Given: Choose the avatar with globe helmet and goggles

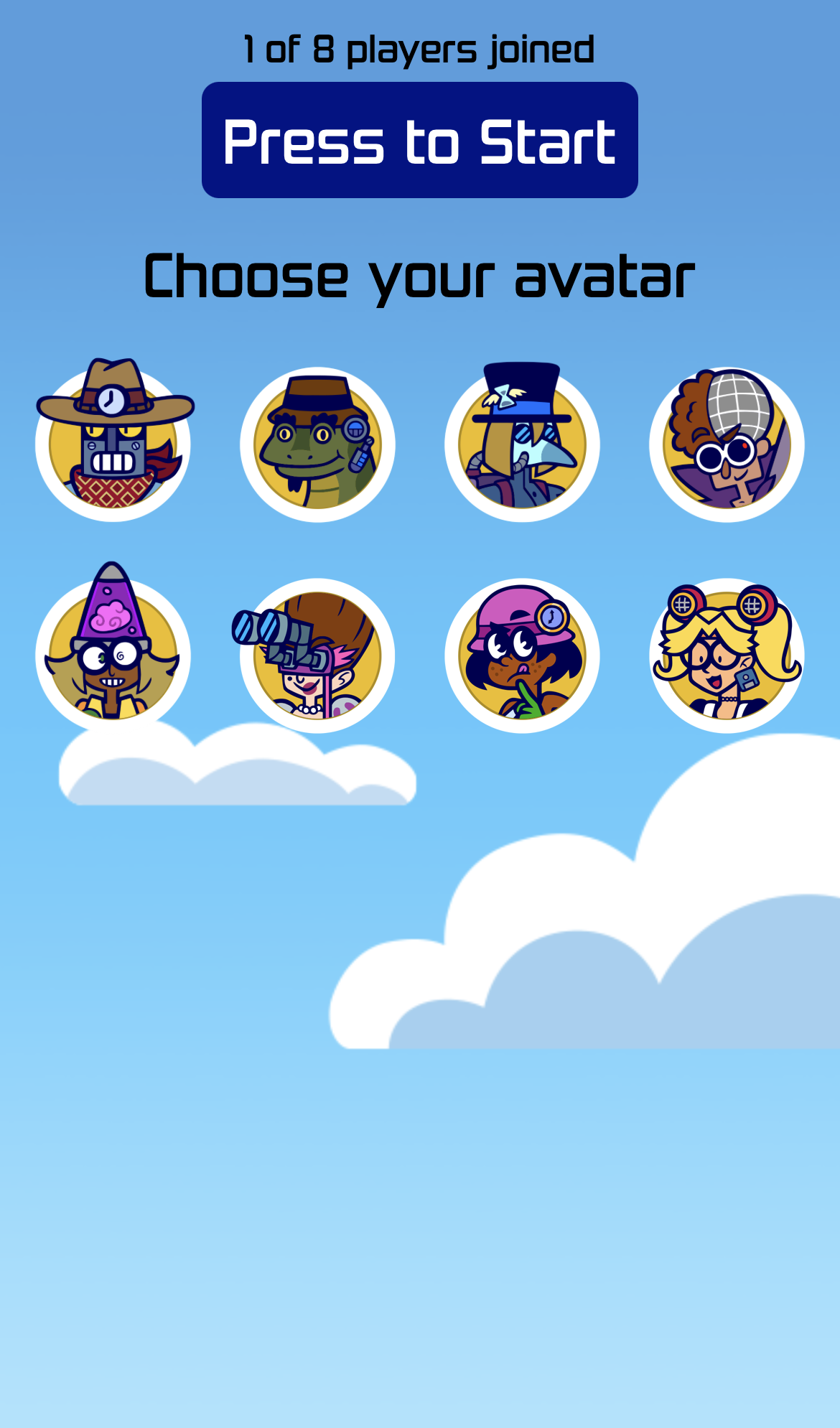Looking at the screenshot, I should 727,445.
